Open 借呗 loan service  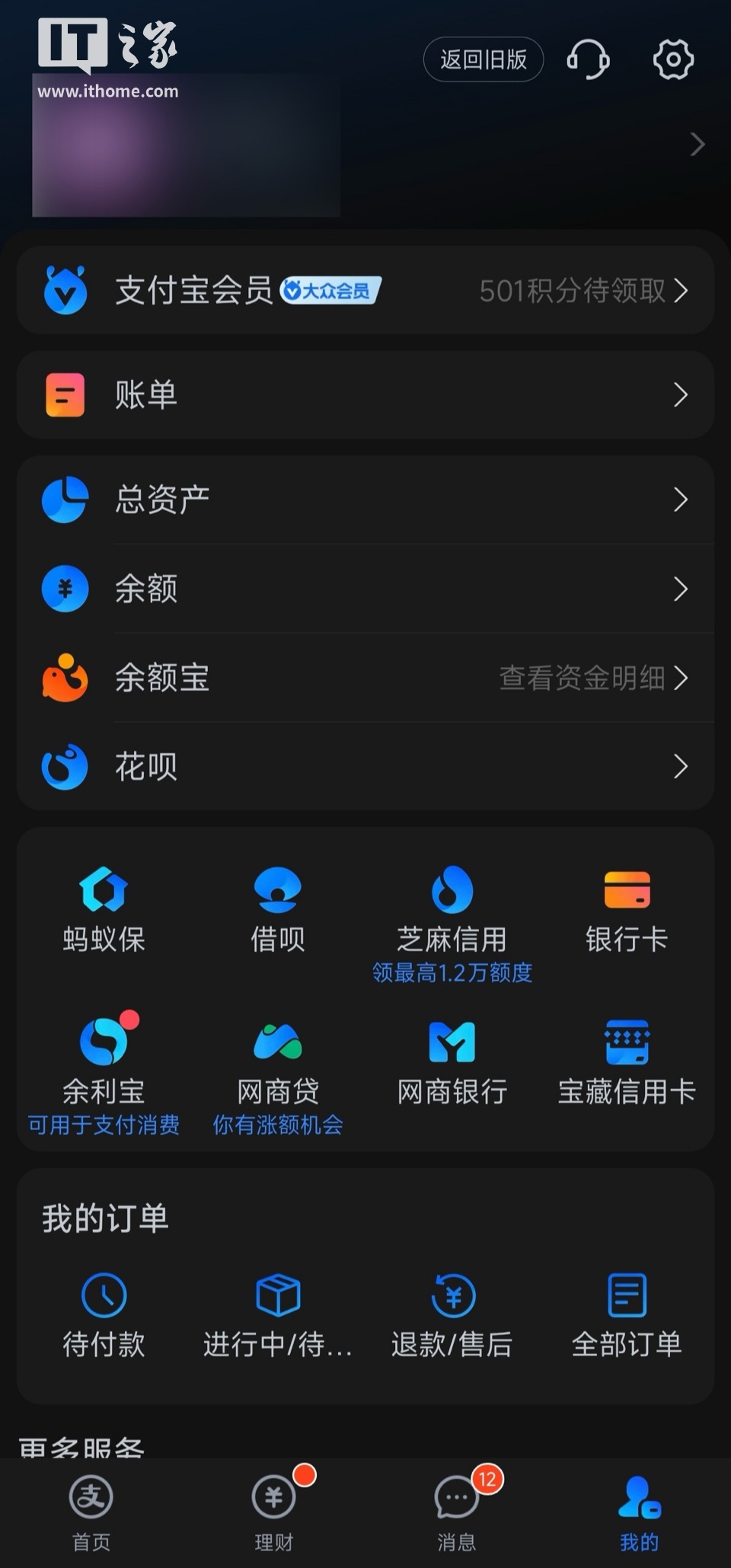click(278, 910)
